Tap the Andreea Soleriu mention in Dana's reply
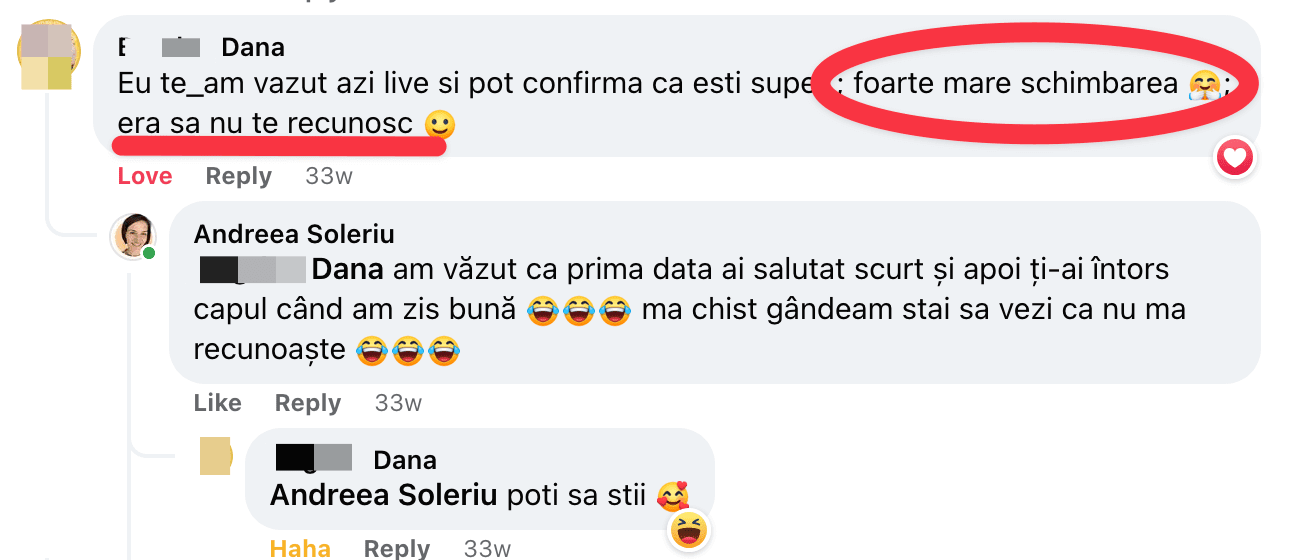 click(x=383, y=495)
